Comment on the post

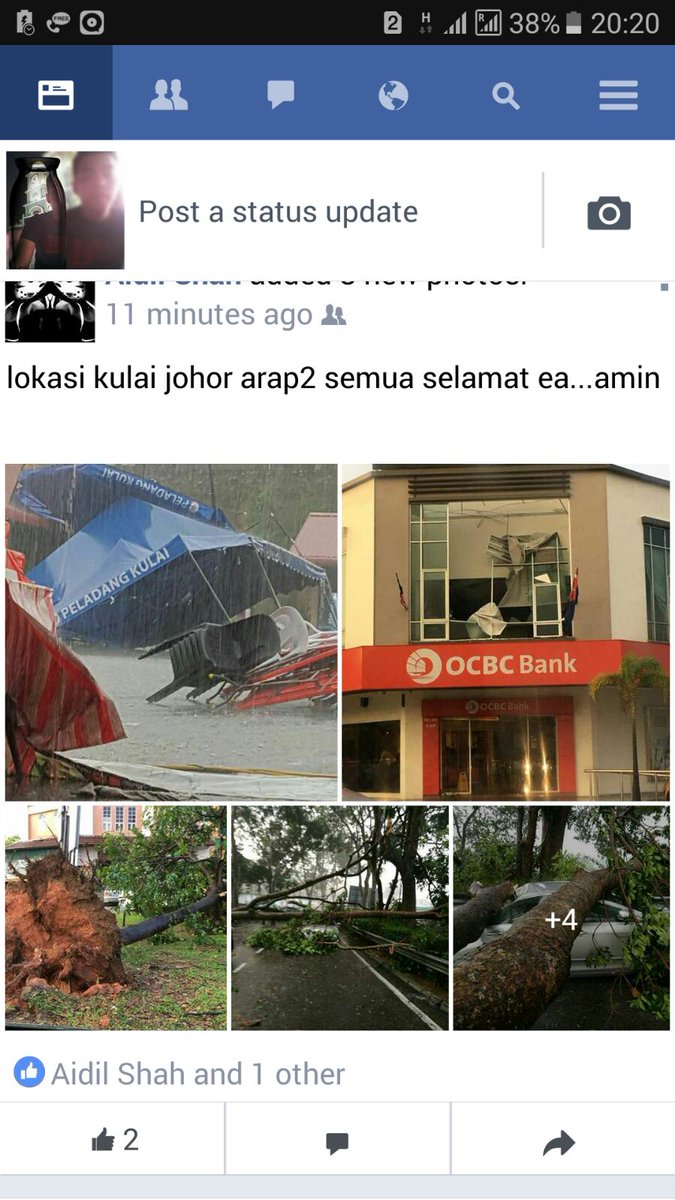tap(337, 1142)
